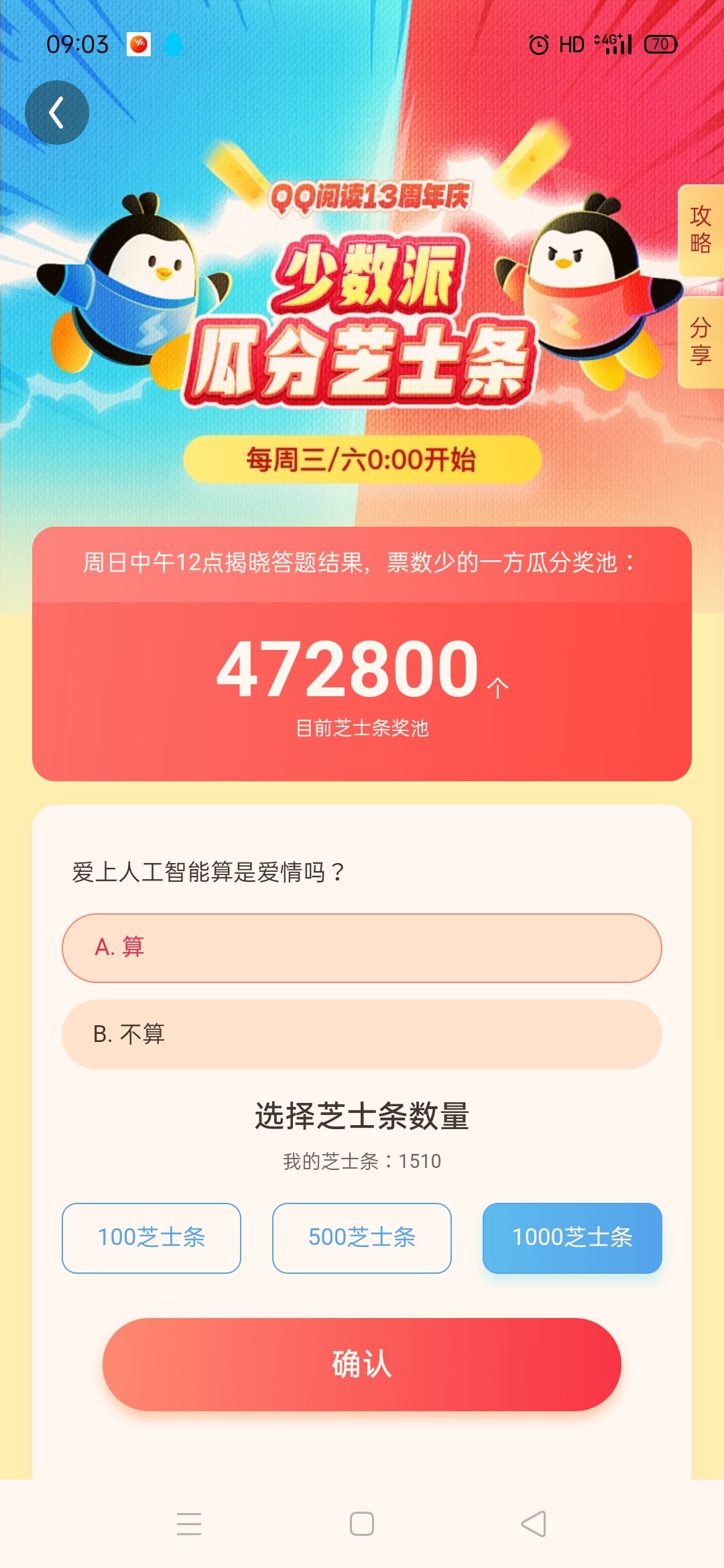Open the 攻略 guide side tab
The width and height of the screenshot is (724, 1568).
(x=701, y=230)
